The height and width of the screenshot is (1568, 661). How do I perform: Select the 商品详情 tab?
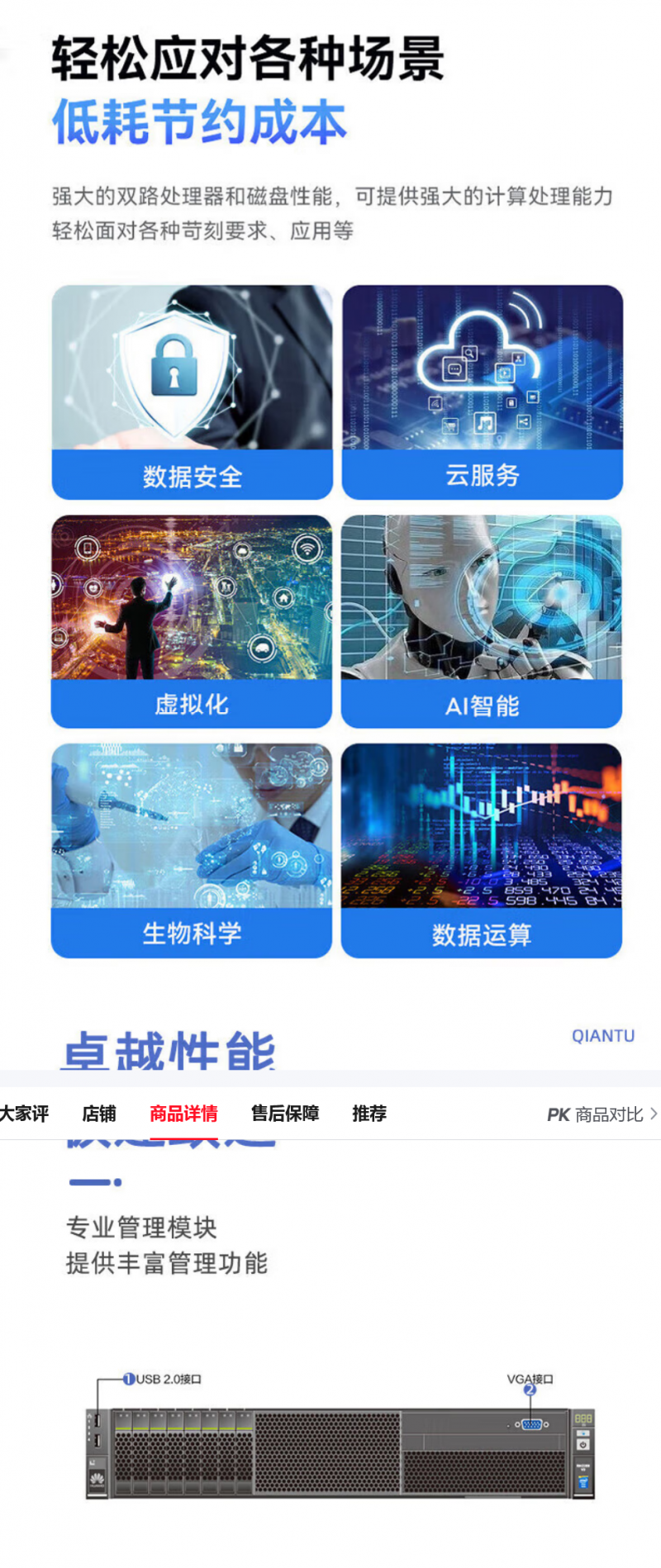(x=183, y=1114)
